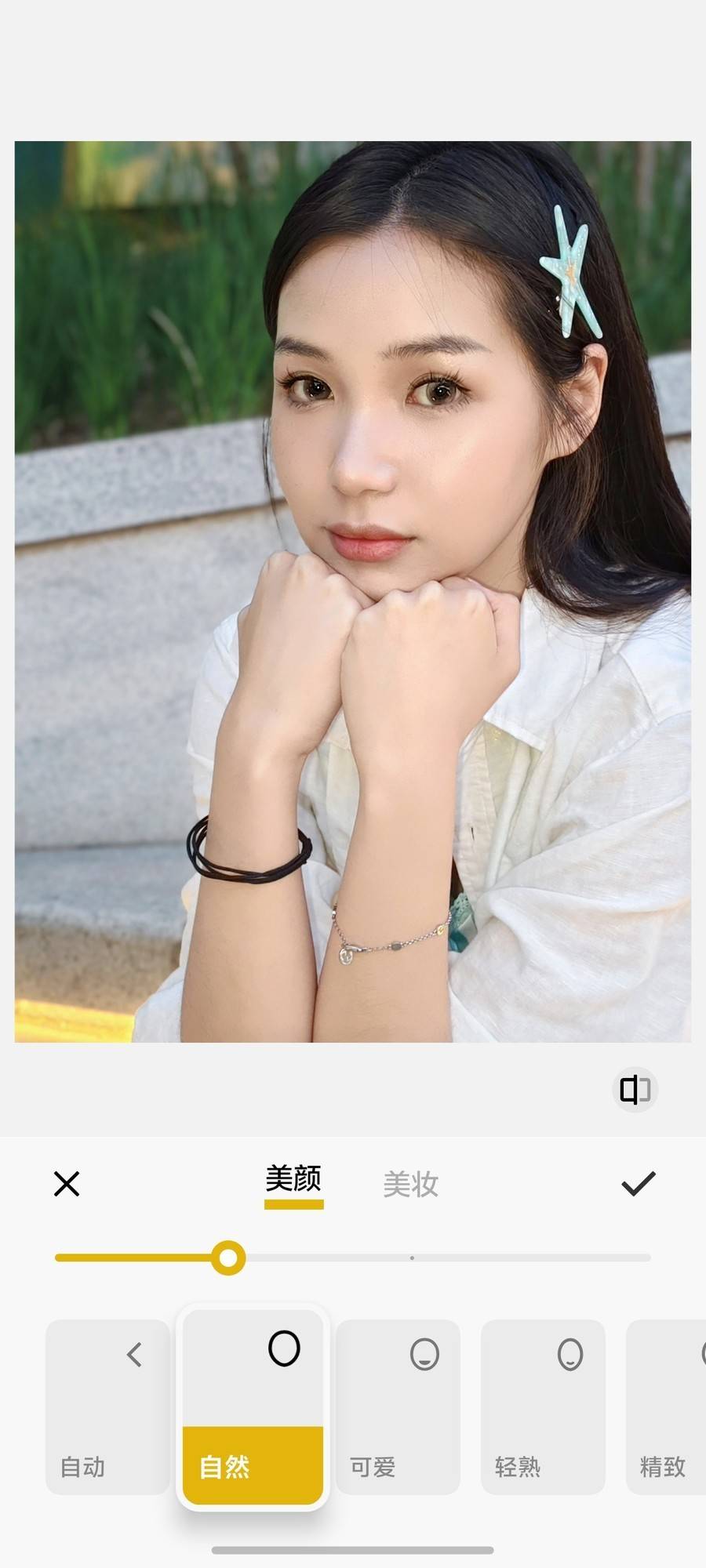Choose the 自动 preset
Viewport: 706px width, 1568px height.
107,1406
